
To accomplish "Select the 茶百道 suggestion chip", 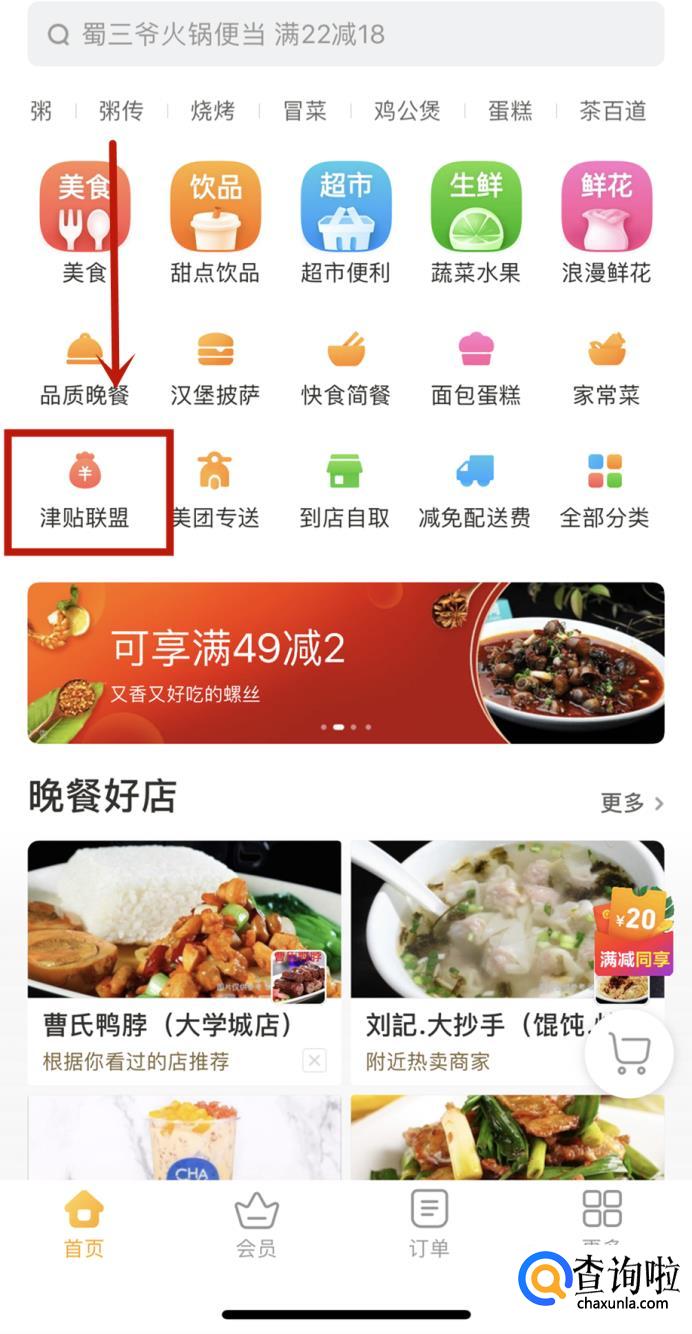I will [x=612, y=111].
